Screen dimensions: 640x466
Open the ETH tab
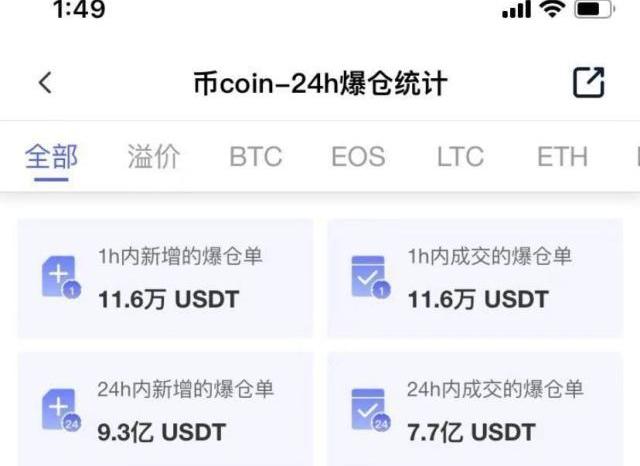pyautogui.click(x=562, y=157)
